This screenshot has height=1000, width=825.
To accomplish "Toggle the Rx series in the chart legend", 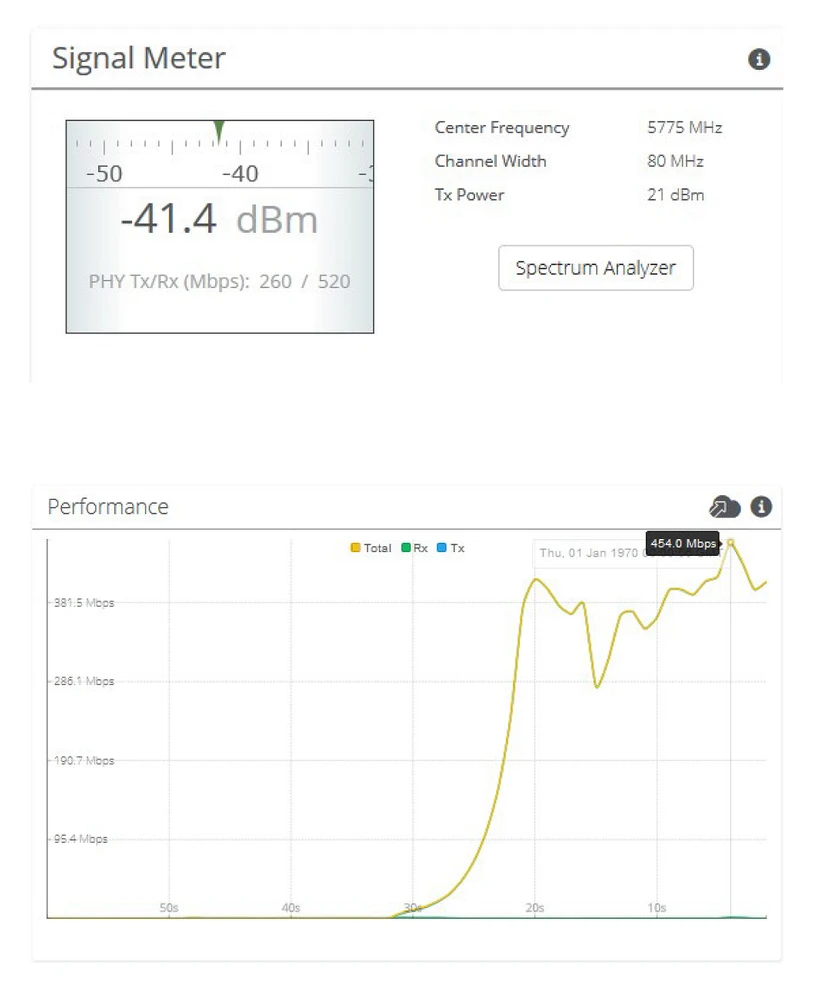I will point(414,548).
